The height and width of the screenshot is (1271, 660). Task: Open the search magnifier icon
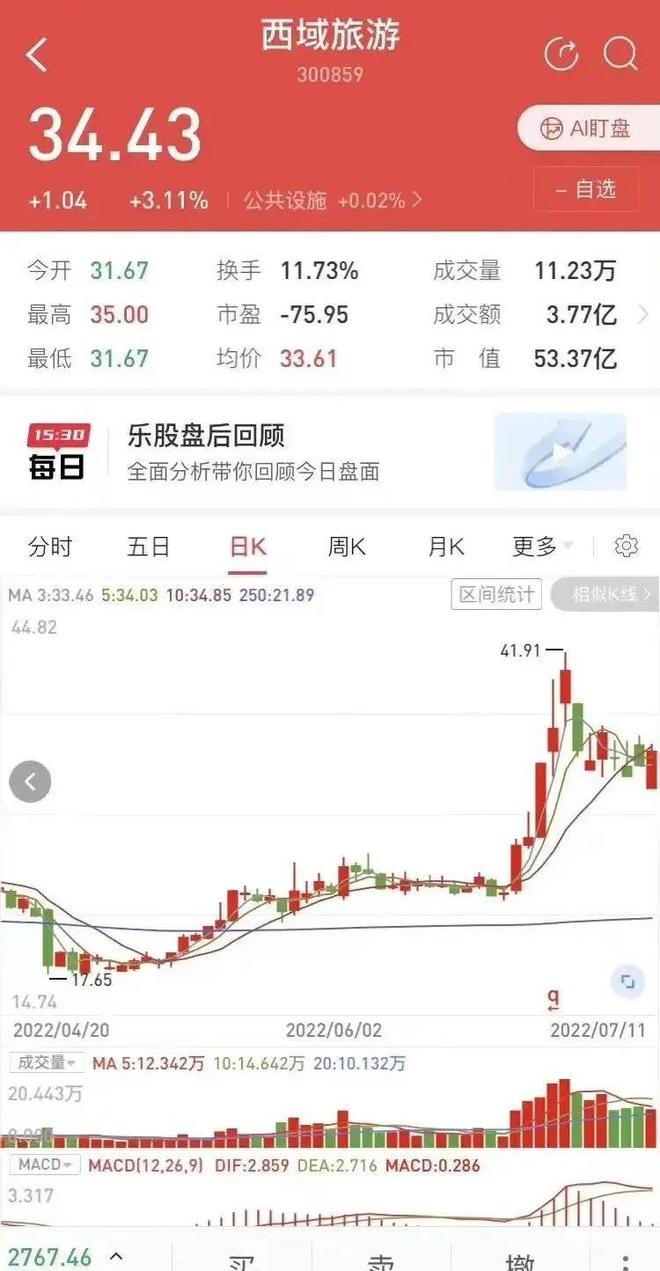pyautogui.click(x=620, y=54)
